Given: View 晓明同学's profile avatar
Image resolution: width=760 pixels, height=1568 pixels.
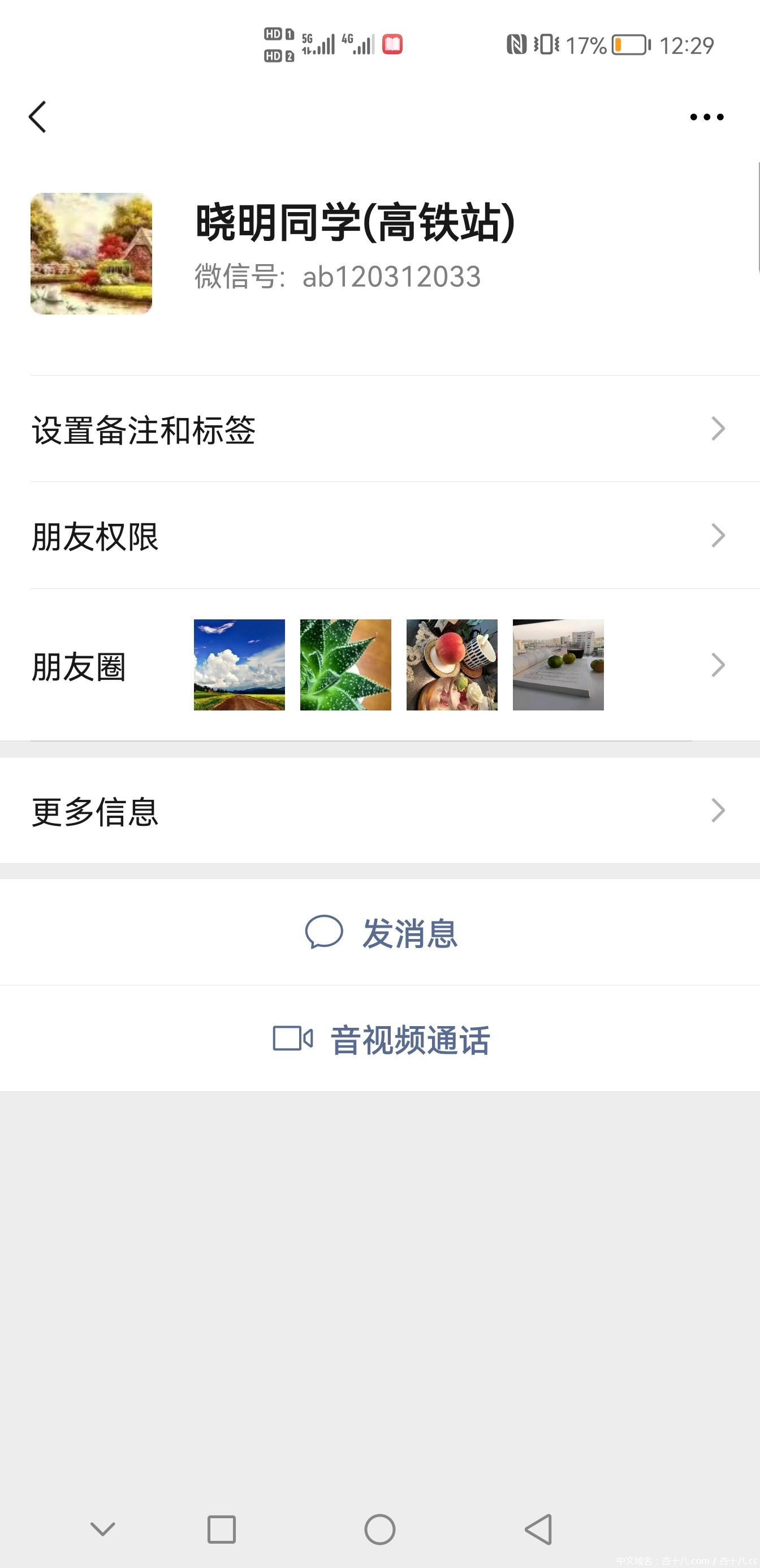Looking at the screenshot, I should tap(91, 254).
